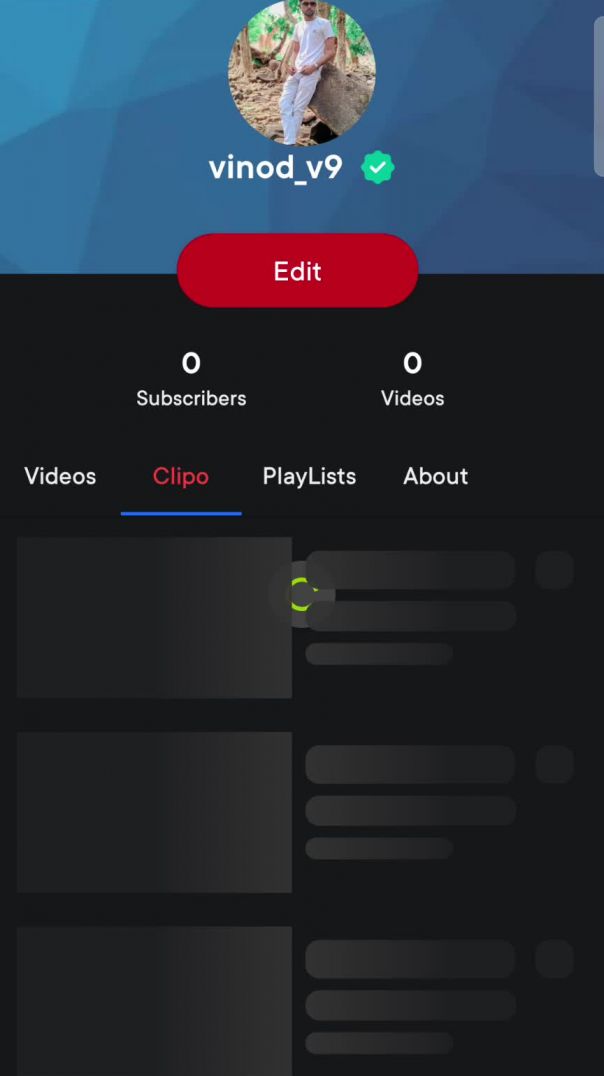The width and height of the screenshot is (604, 1076).
Task: Switch to the Videos tab
Action: tap(60, 476)
